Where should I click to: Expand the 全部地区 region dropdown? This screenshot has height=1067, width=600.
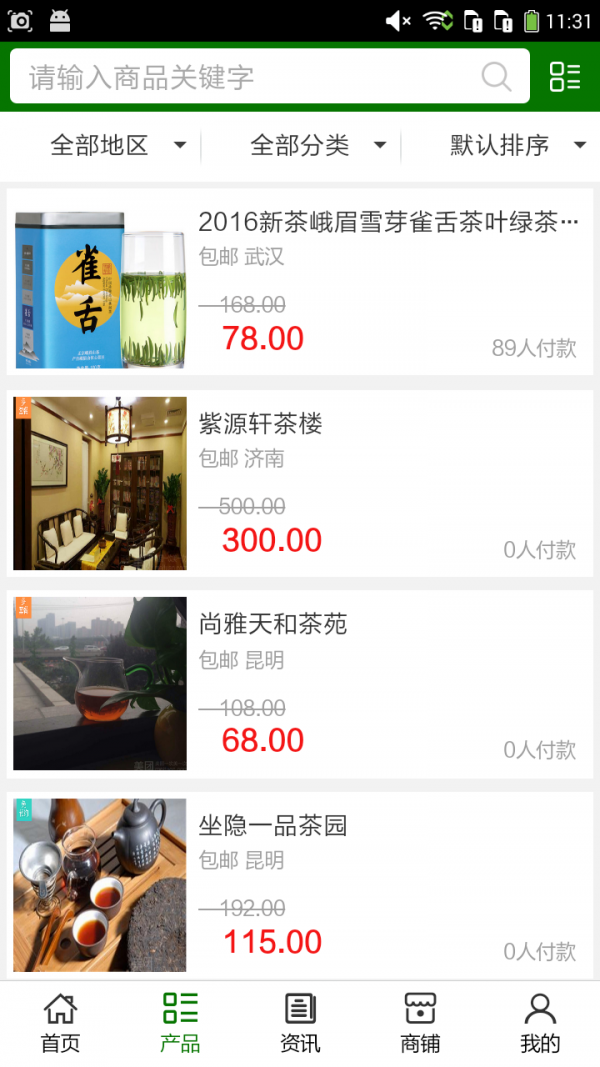tap(117, 146)
